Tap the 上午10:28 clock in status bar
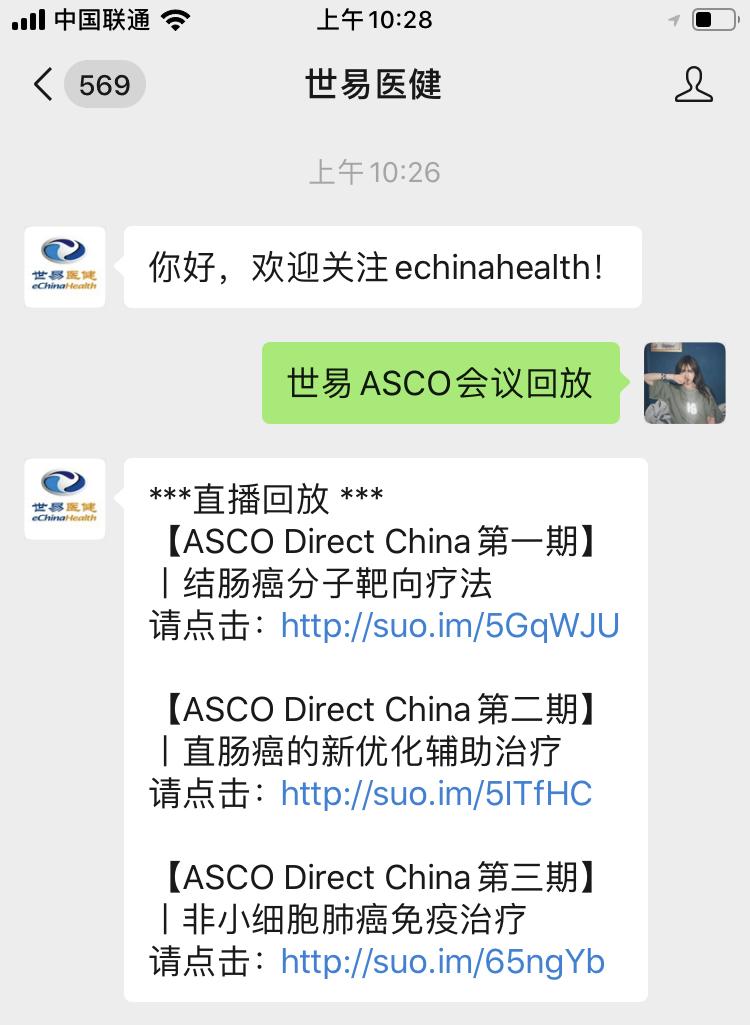Screen dimensions: 750x1025 click(374, 17)
